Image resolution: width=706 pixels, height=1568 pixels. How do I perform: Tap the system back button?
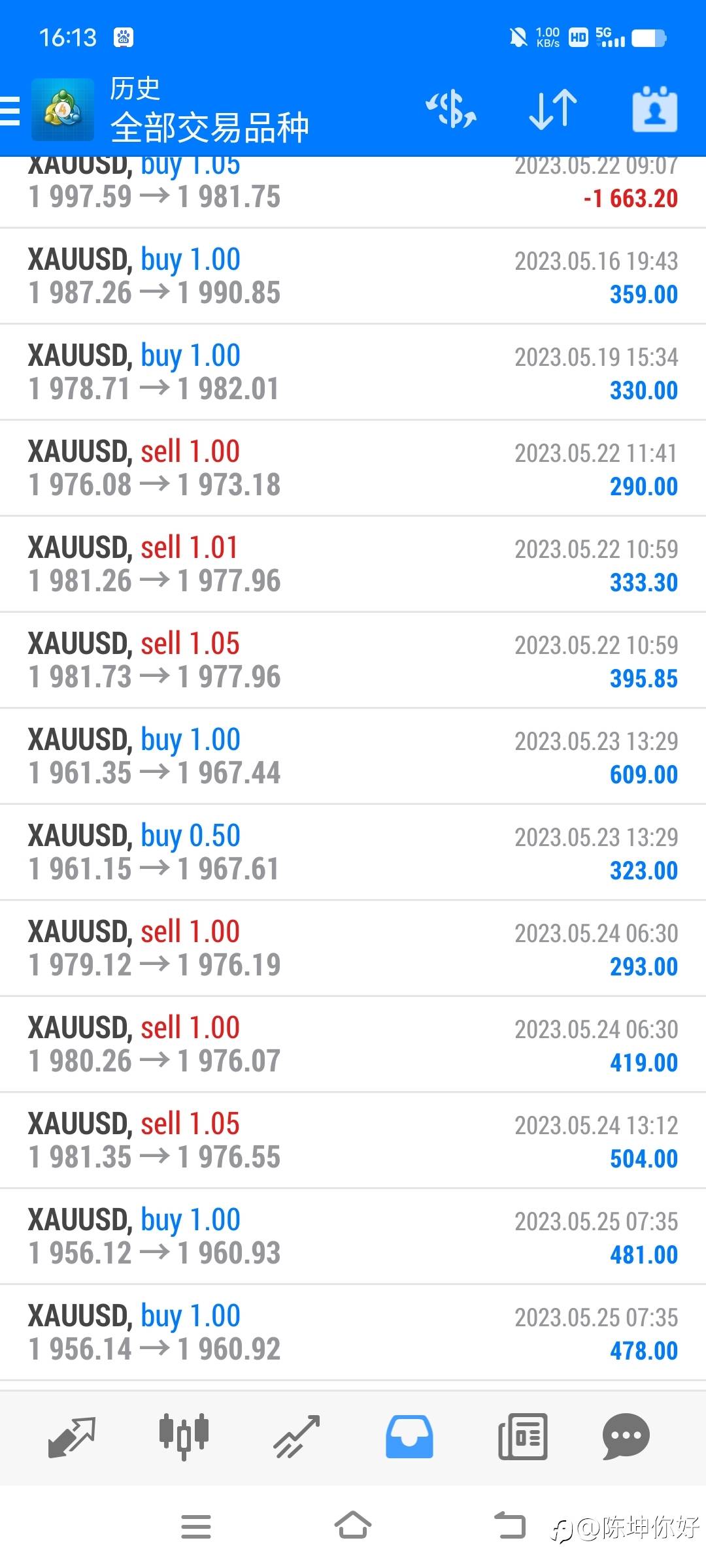(x=510, y=1526)
